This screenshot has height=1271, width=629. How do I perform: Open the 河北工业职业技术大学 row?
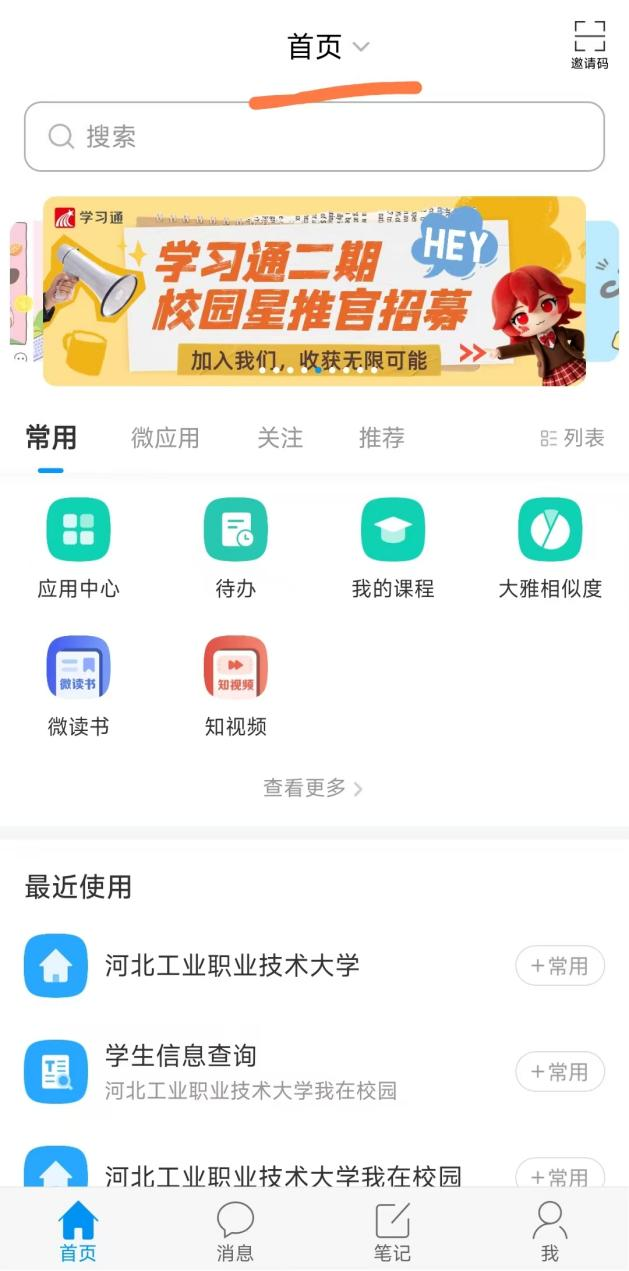tap(232, 966)
